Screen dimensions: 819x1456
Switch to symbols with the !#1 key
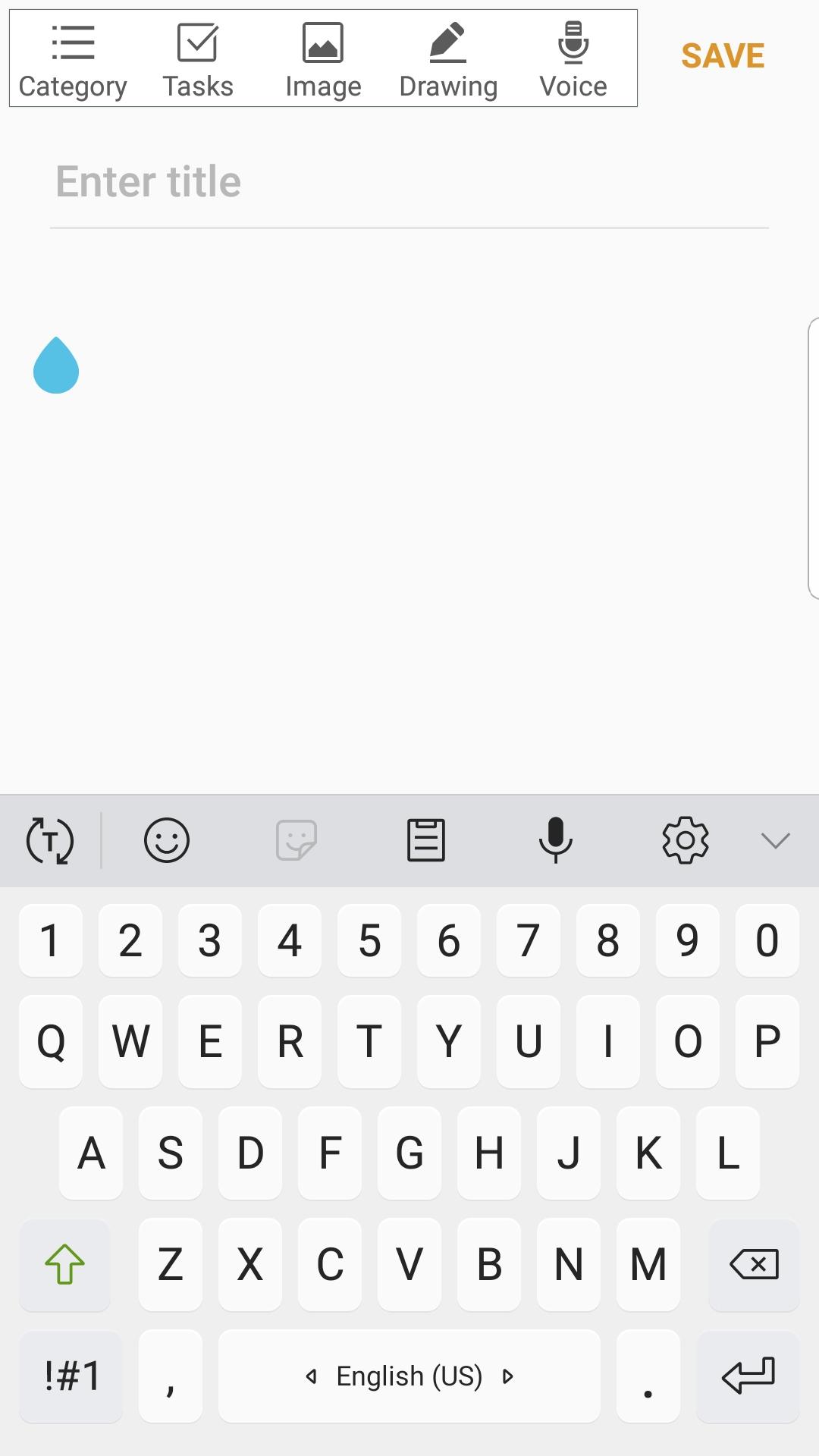71,1376
